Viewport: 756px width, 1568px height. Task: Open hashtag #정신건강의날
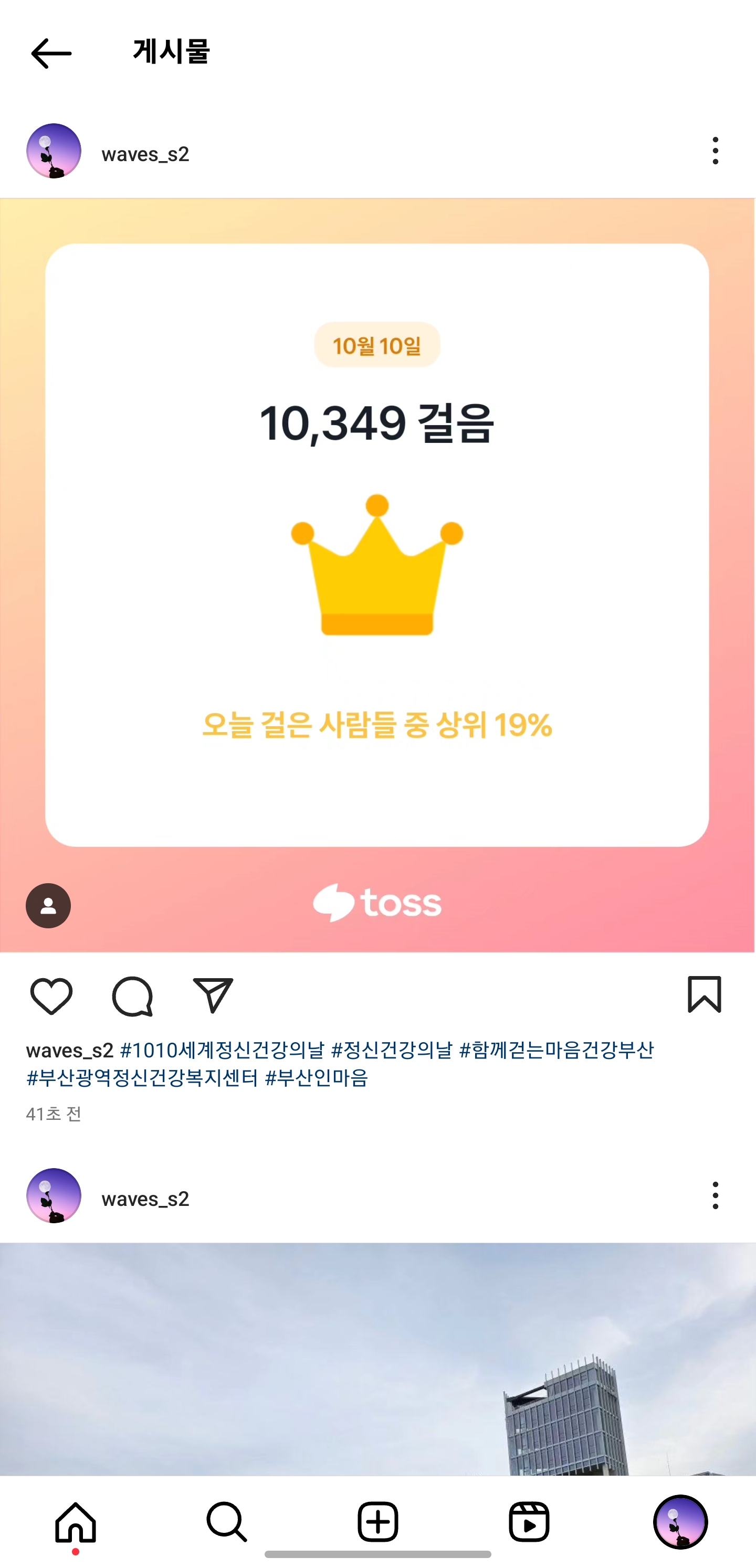392,1050
